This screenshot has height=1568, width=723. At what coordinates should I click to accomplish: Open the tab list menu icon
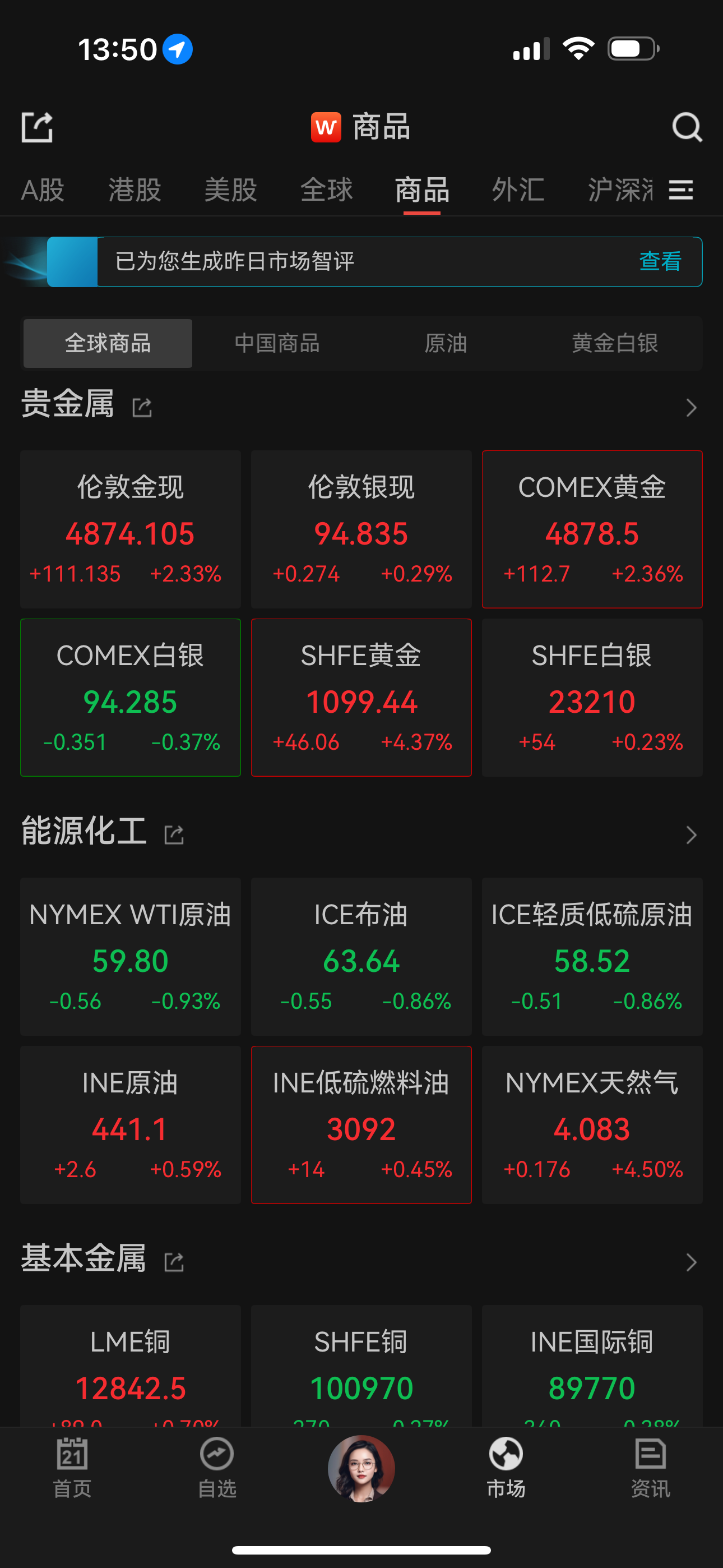pyautogui.click(x=681, y=190)
